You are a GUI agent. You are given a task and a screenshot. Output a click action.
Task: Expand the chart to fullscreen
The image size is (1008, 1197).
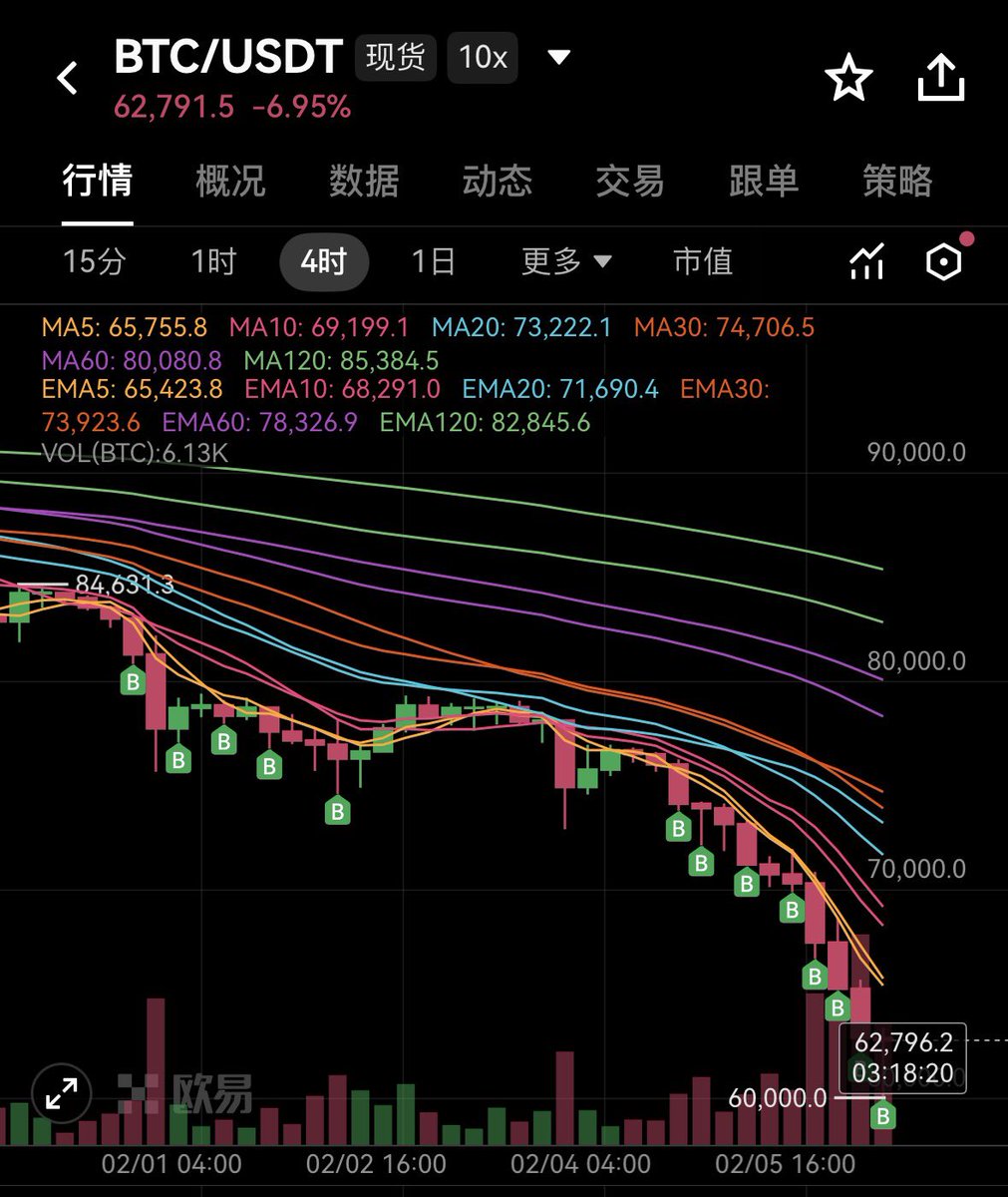pyautogui.click(x=62, y=1094)
